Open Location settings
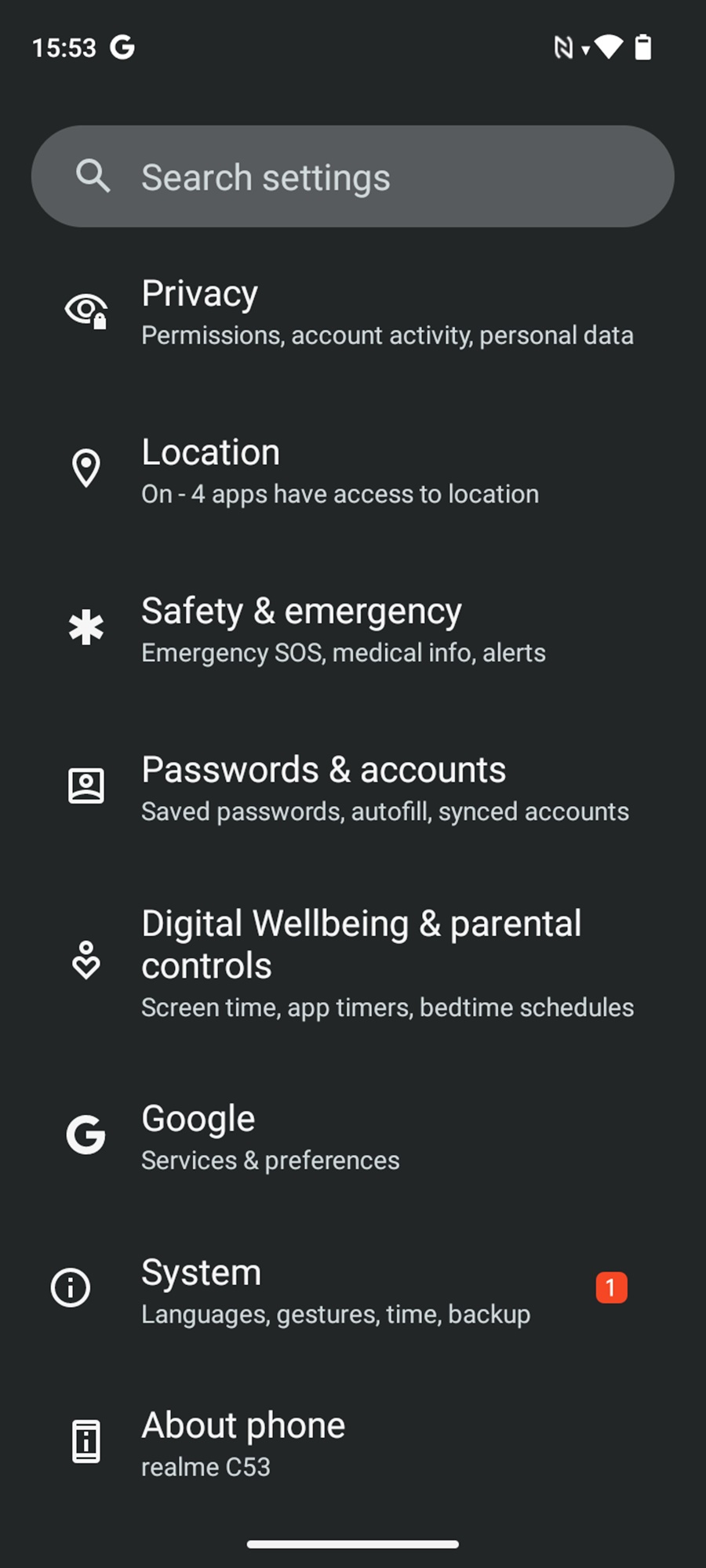Image resolution: width=706 pixels, height=1568 pixels. coord(353,470)
